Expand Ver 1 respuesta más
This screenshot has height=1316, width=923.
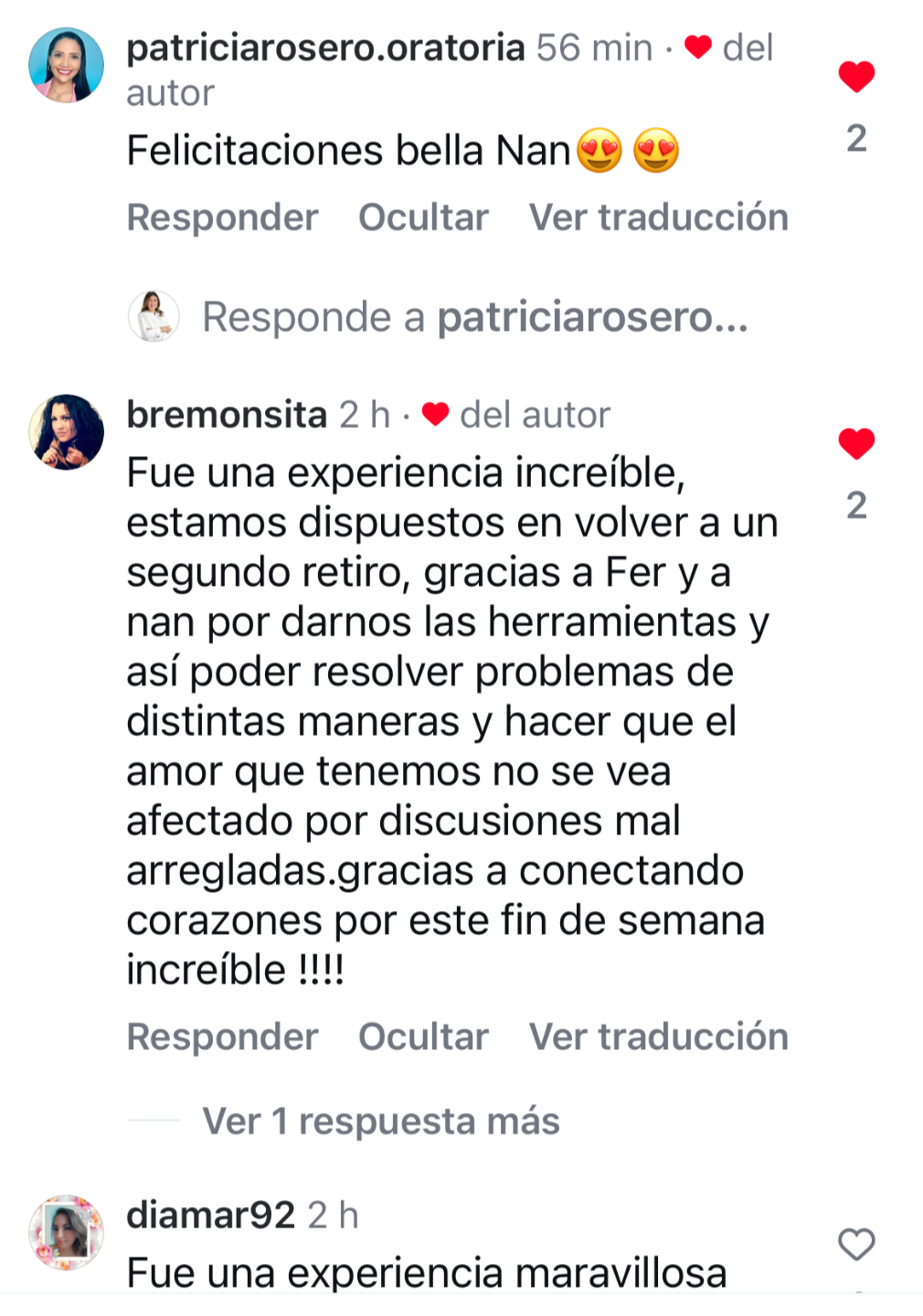(380, 1121)
